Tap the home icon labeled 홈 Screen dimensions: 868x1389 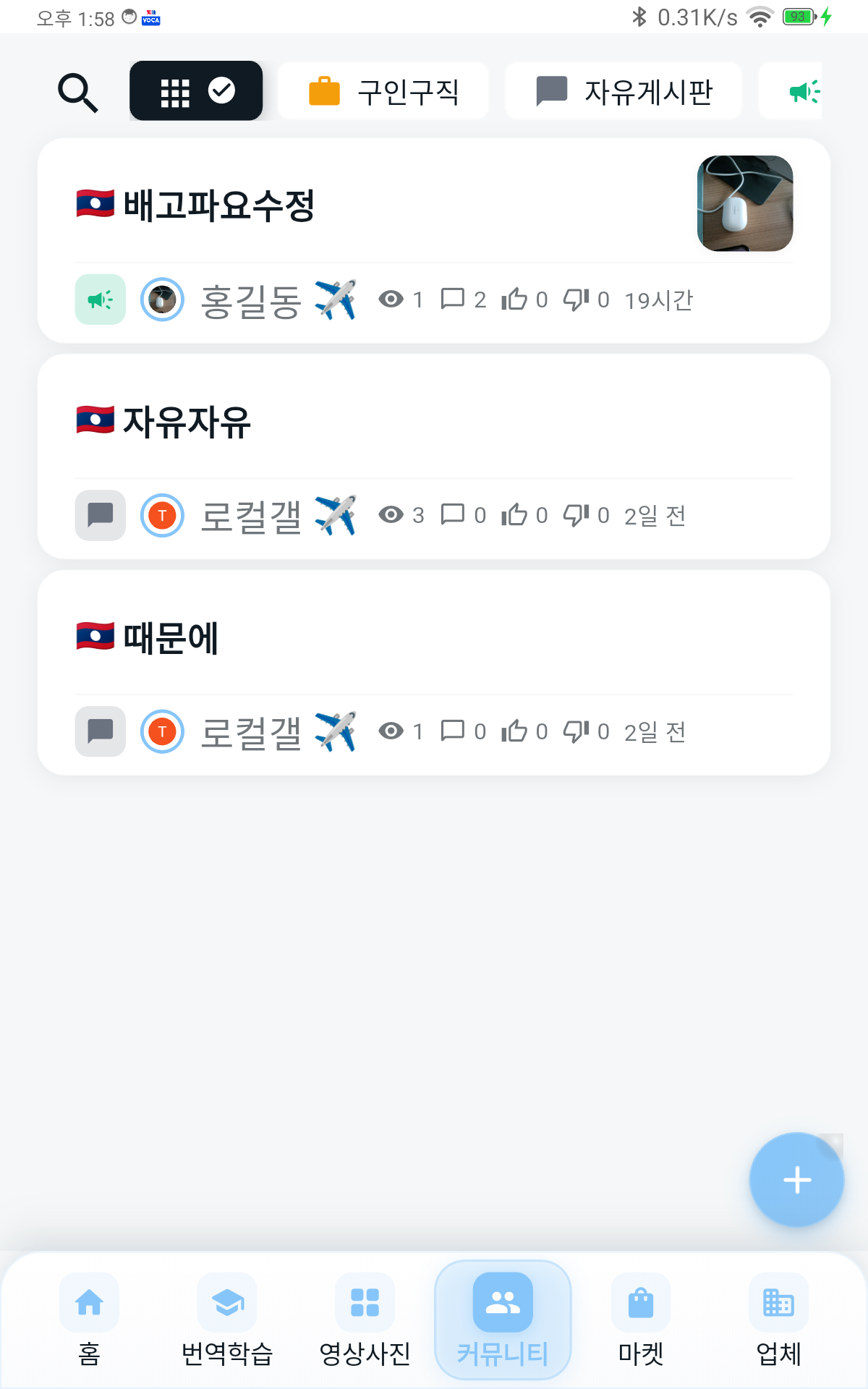90,1302
